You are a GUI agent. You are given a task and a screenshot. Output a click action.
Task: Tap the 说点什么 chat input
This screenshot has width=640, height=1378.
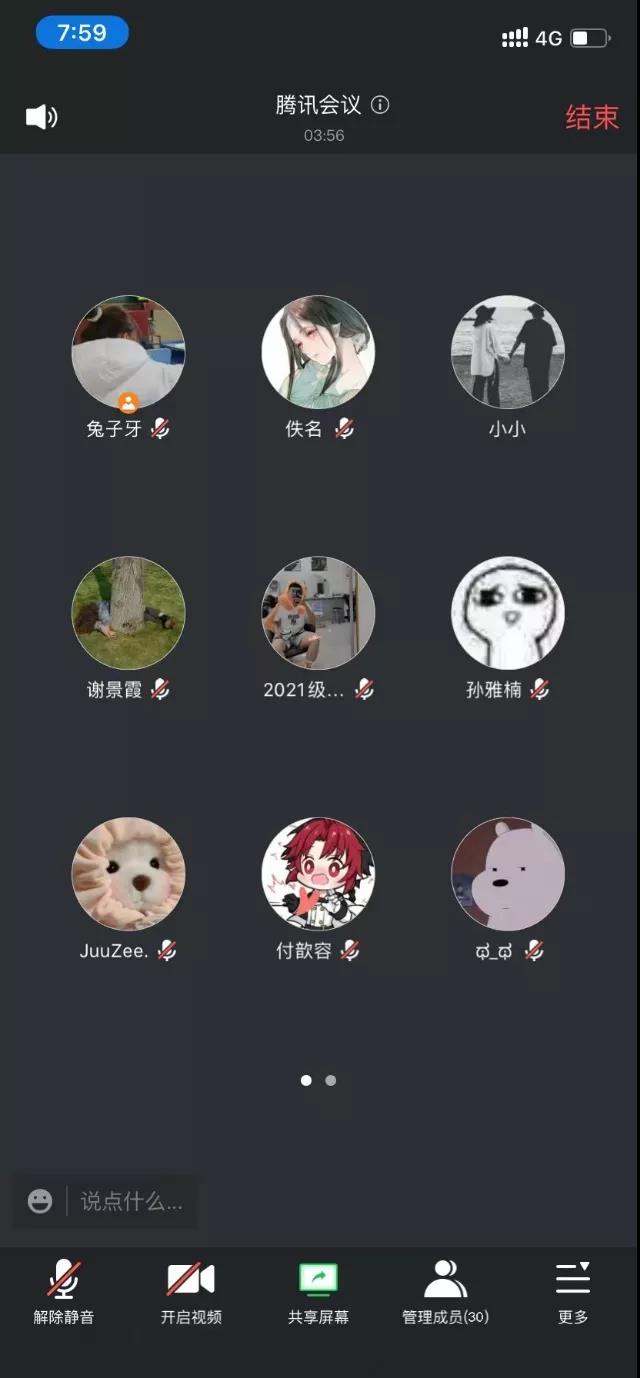point(131,1201)
